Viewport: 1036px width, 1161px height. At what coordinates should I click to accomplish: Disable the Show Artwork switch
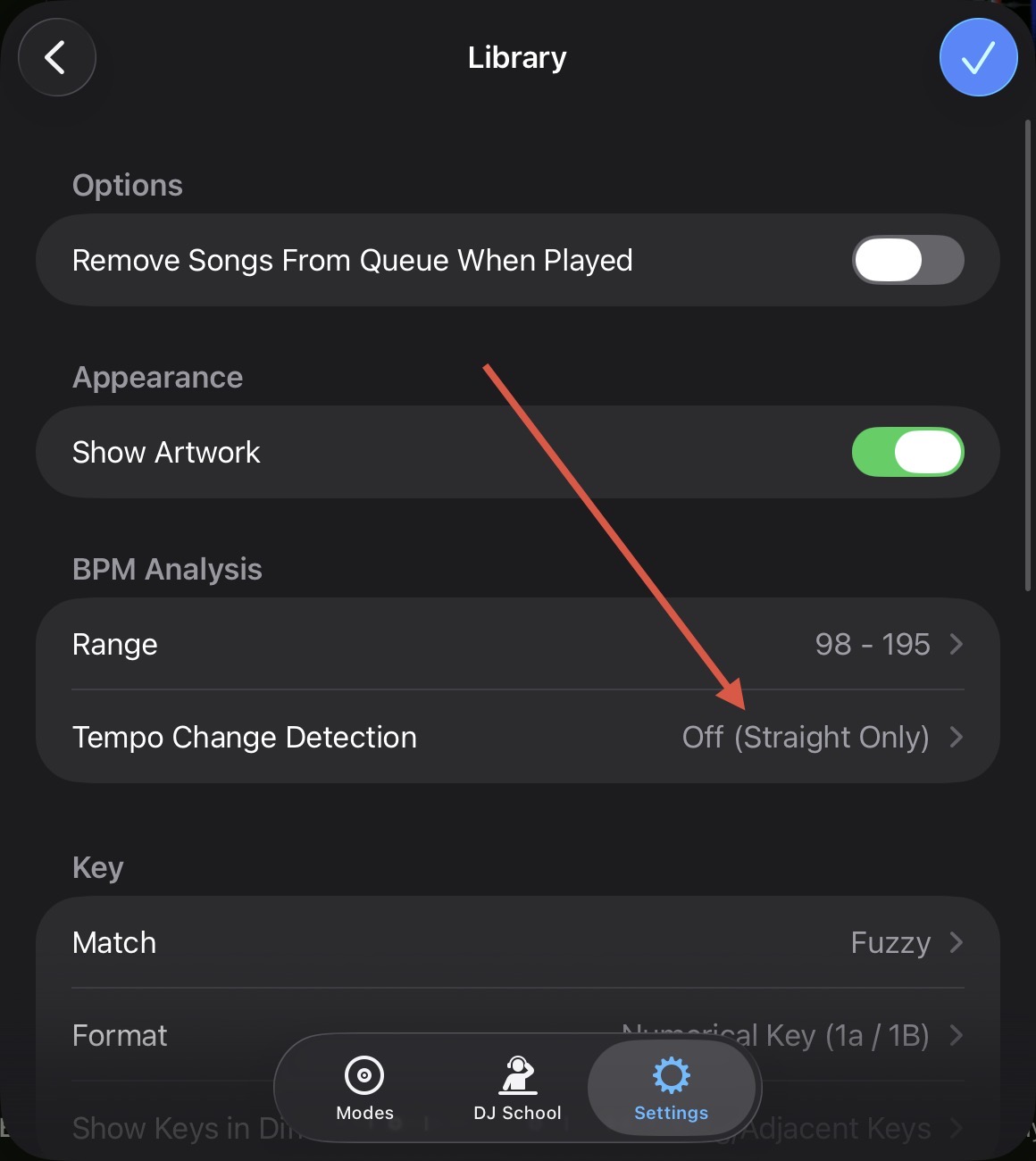point(907,452)
